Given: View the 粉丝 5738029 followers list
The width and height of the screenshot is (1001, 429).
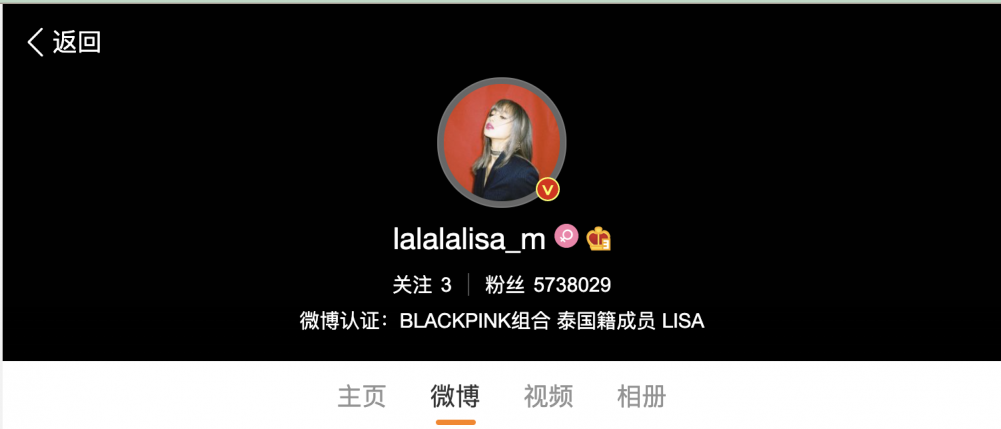Looking at the screenshot, I should [x=548, y=285].
